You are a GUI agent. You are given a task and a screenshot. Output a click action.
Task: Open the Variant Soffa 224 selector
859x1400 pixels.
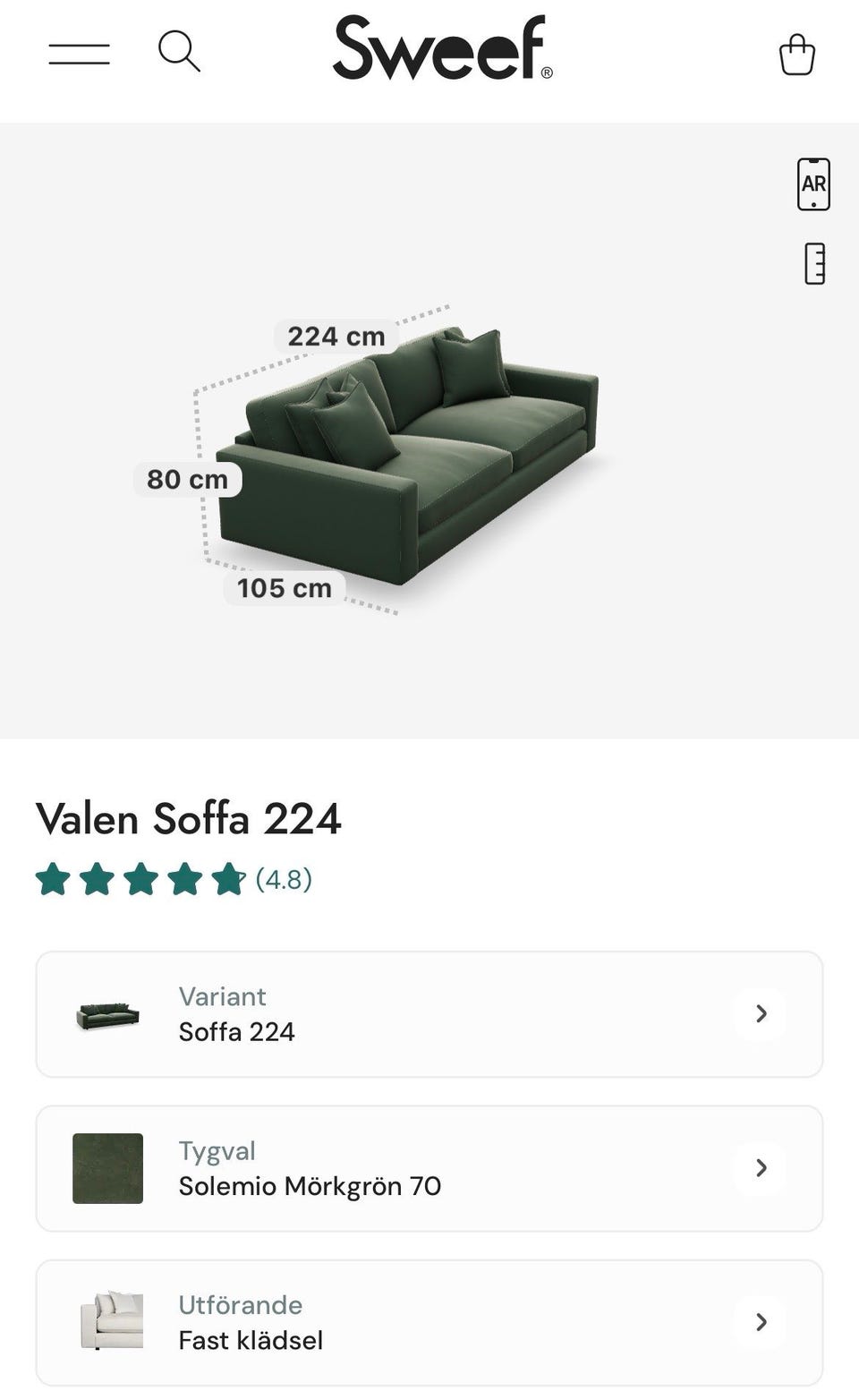click(x=429, y=1014)
